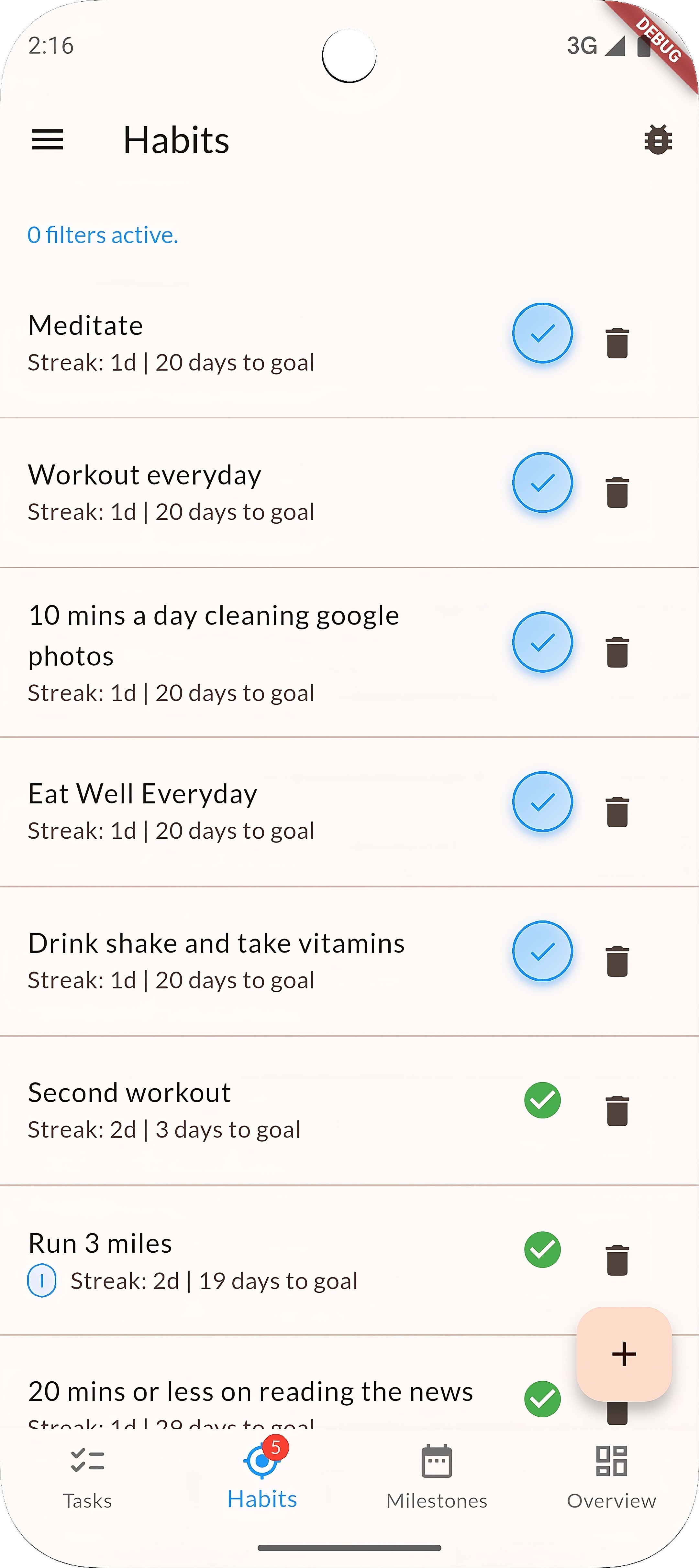Trash the Drink shake and take vitamins habit
Viewport: 699px width, 1568px height.
(x=617, y=961)
